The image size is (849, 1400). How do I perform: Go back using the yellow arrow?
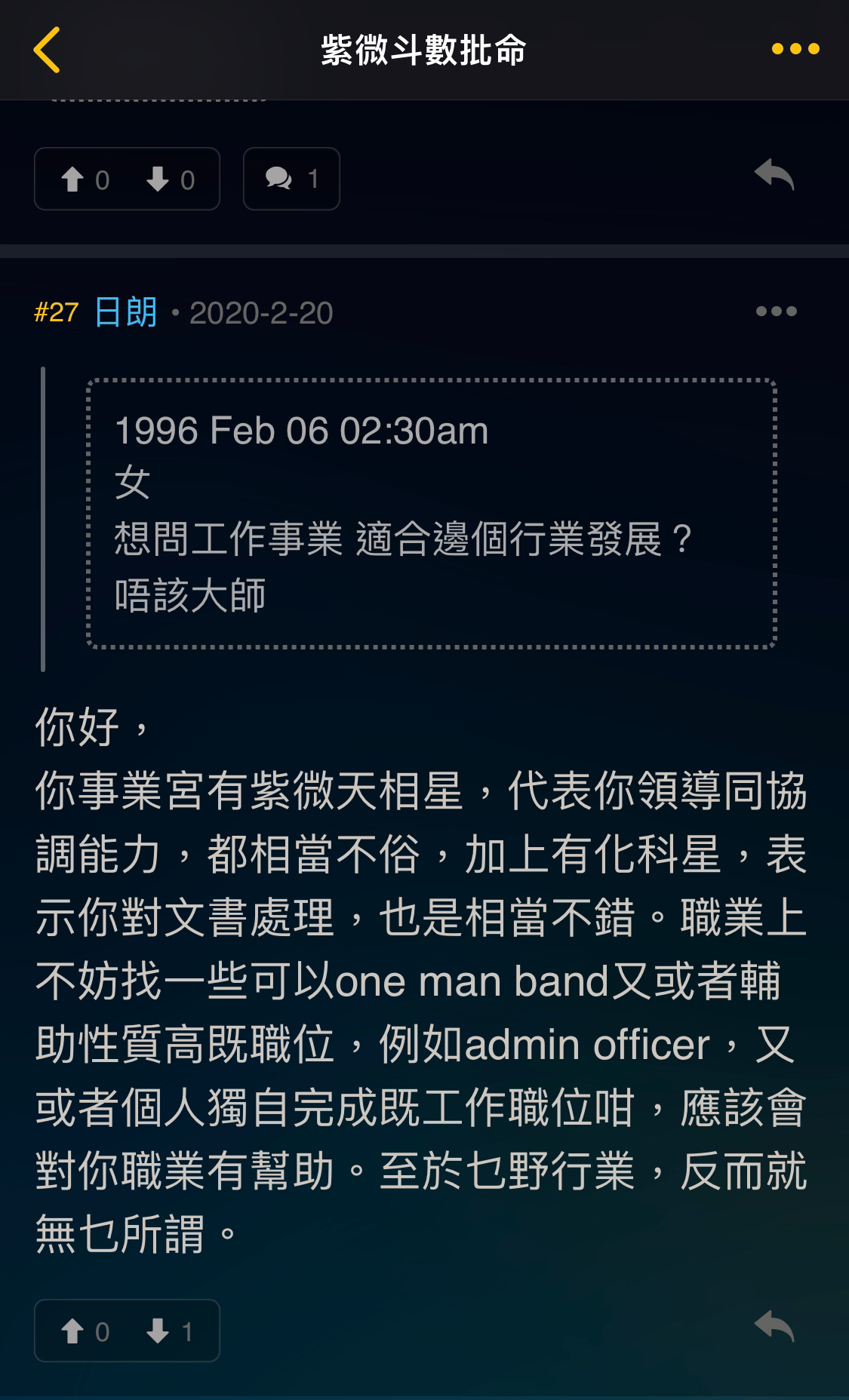coord(47,50)
